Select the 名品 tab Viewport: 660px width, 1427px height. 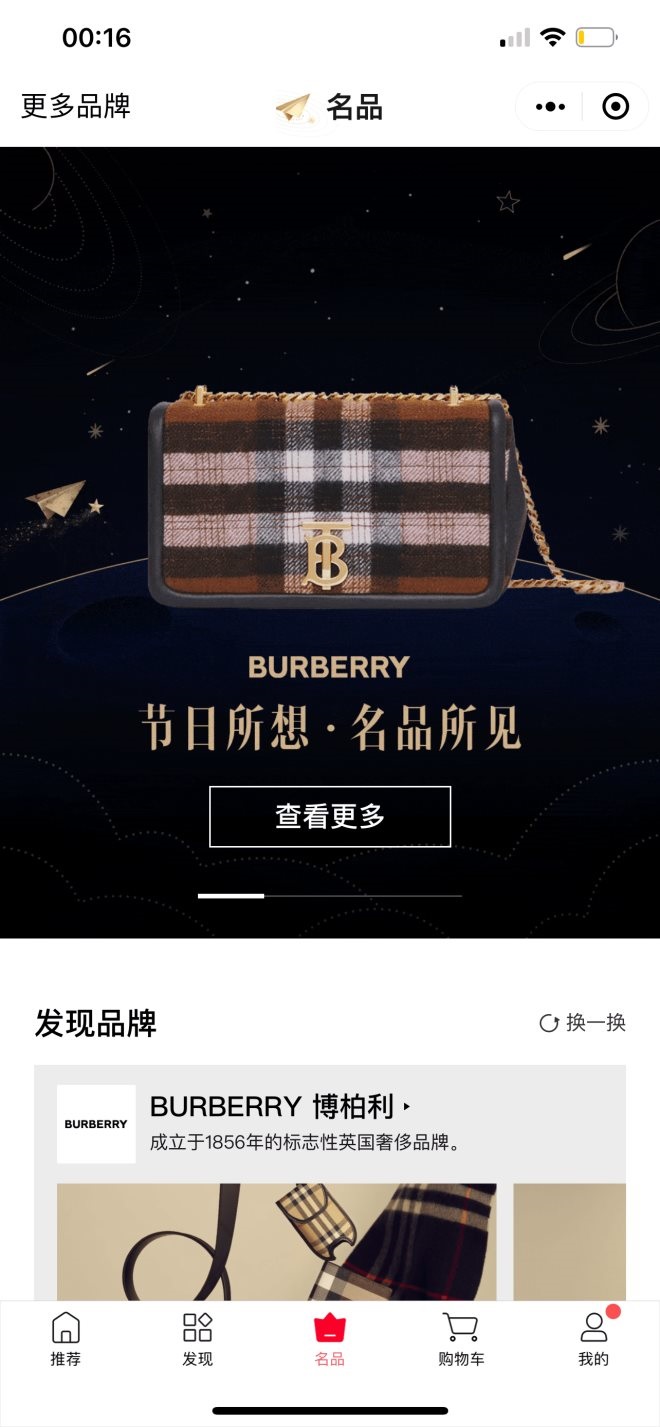click(329, 1339)
